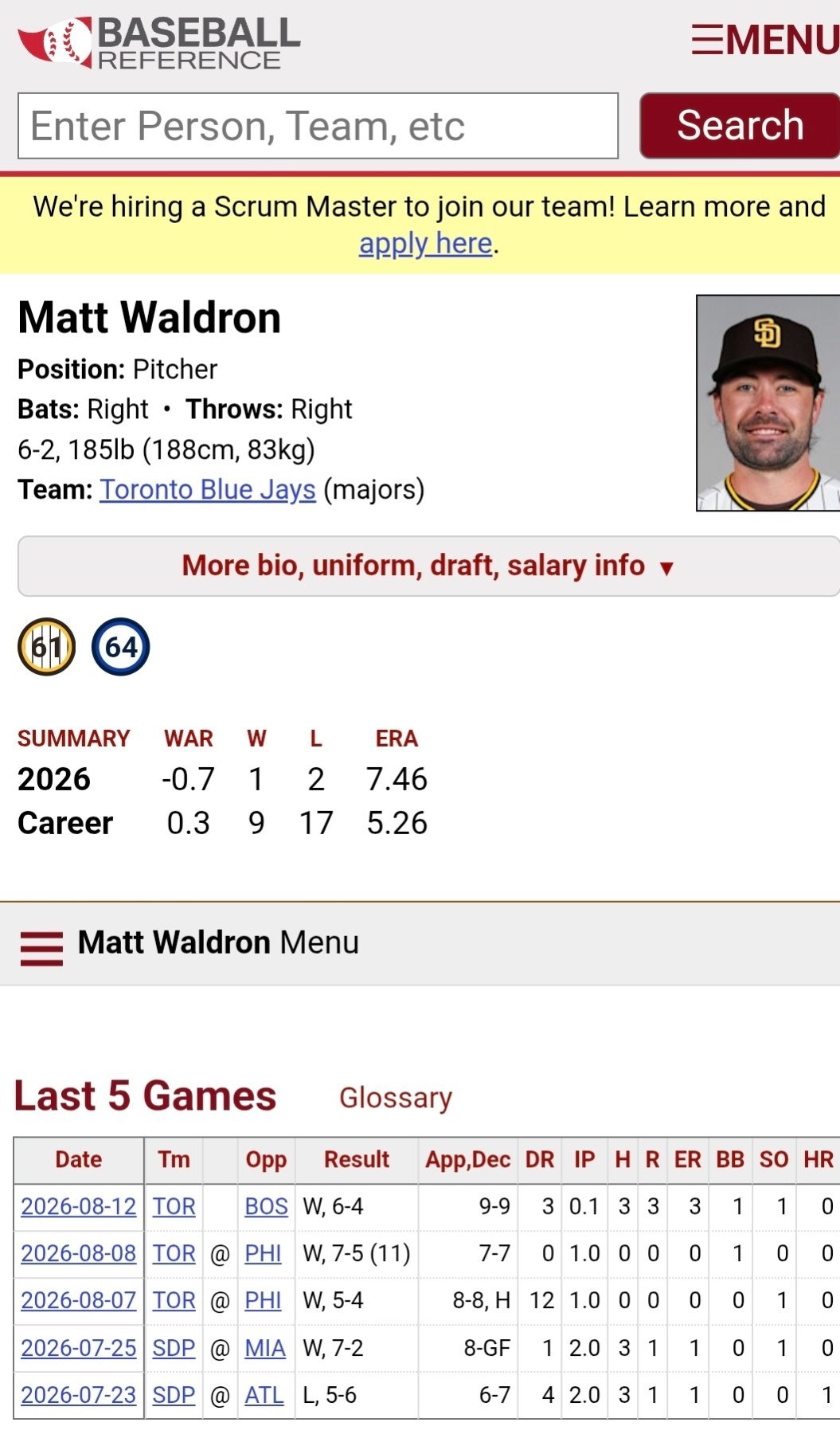Open the Glossary link

point(396,1098)
